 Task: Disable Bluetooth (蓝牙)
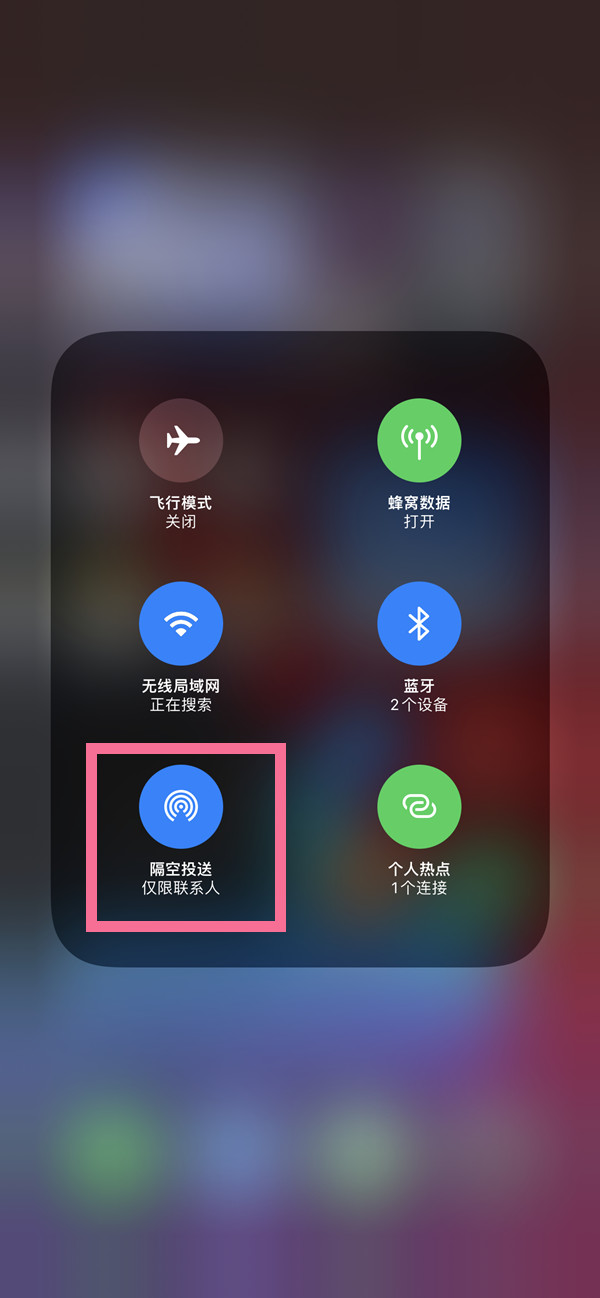(x=419, y=623)
